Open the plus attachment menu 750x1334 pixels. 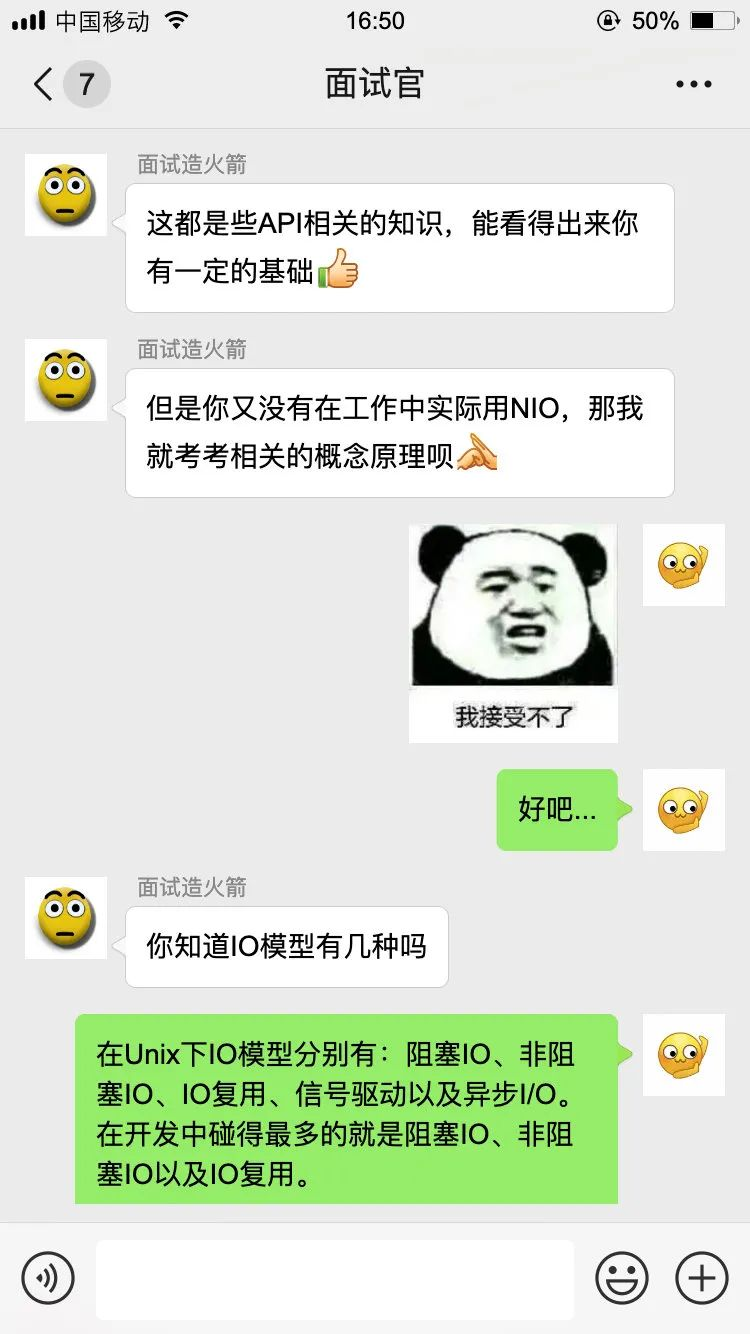tap(702, 1278)
